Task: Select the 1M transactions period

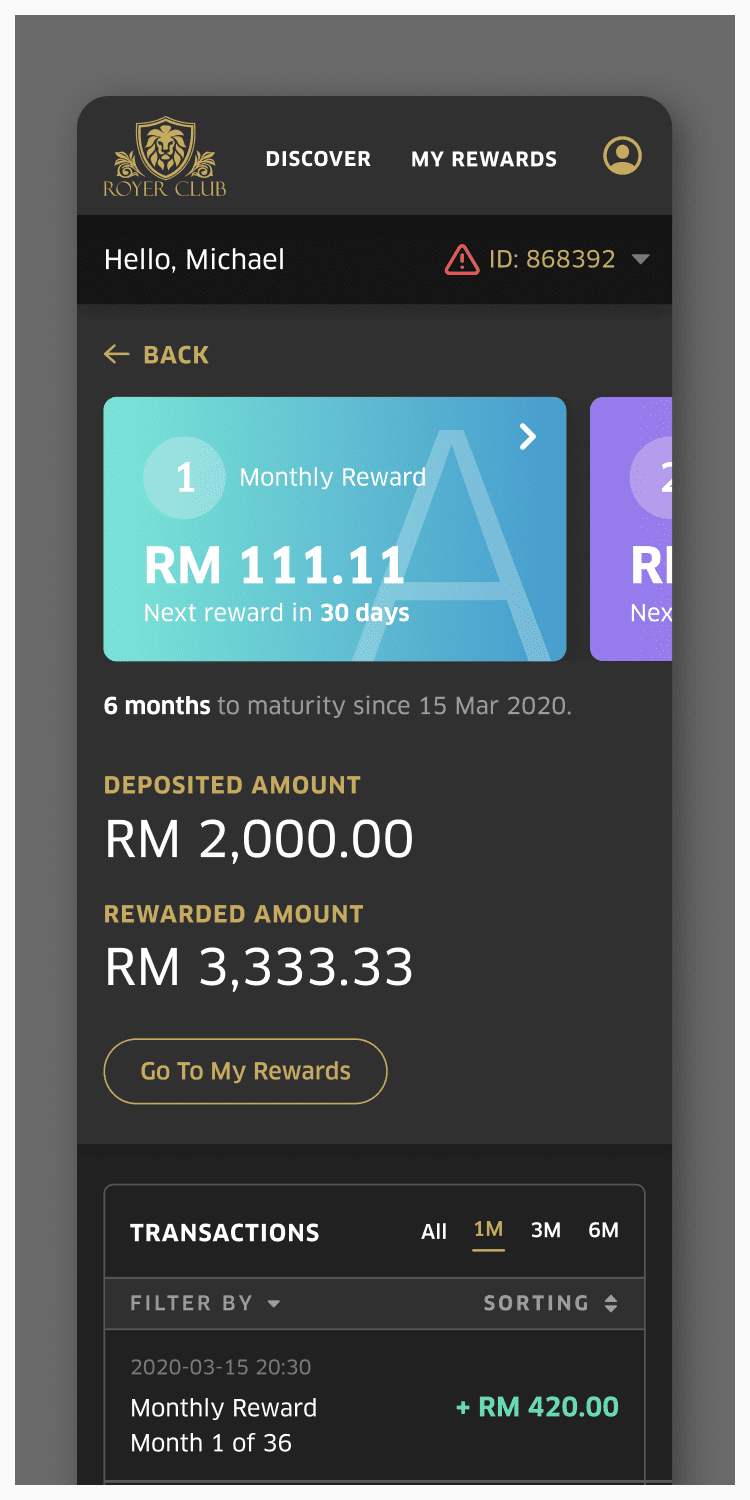Action: pyautogui.click(x=488, y=1230)
